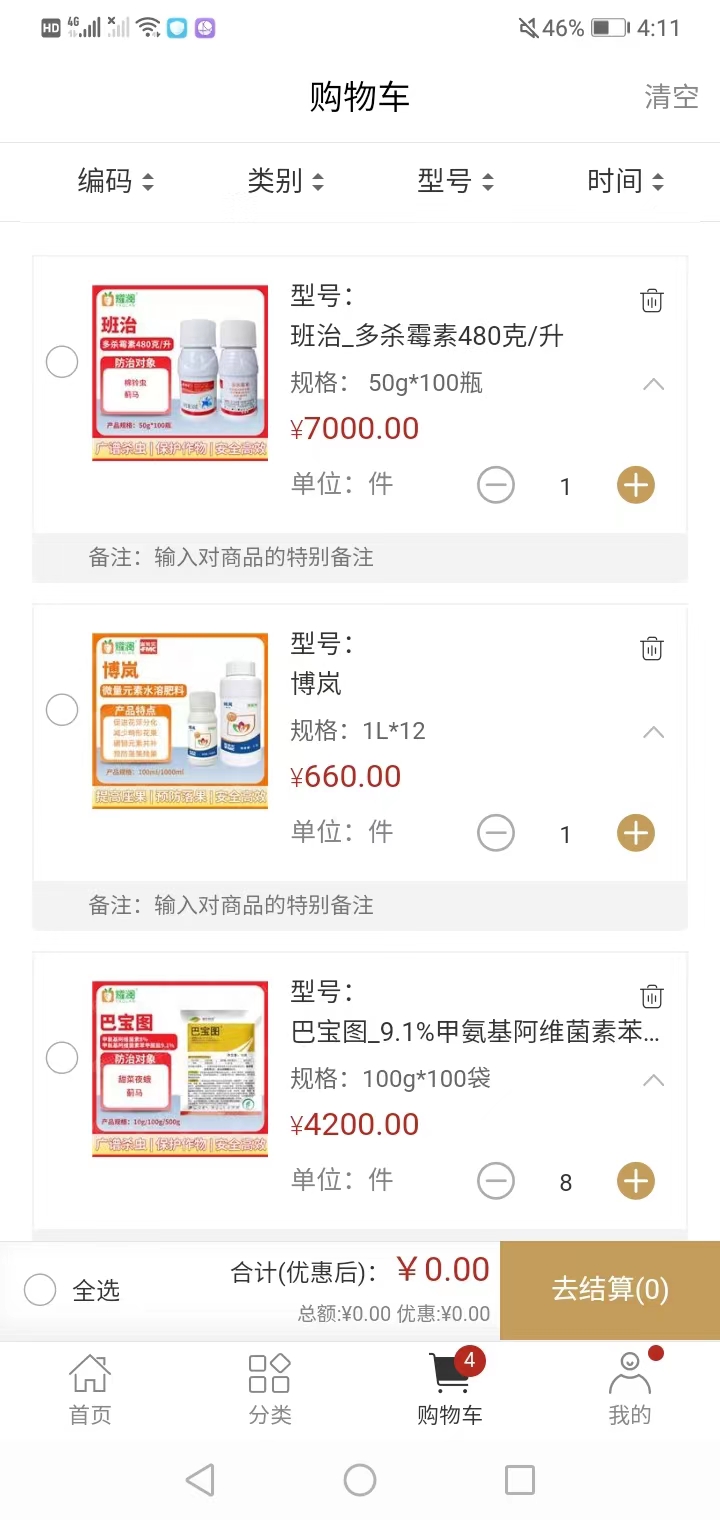
Task: Tap 去结算 to check out
Action: 610,1289
